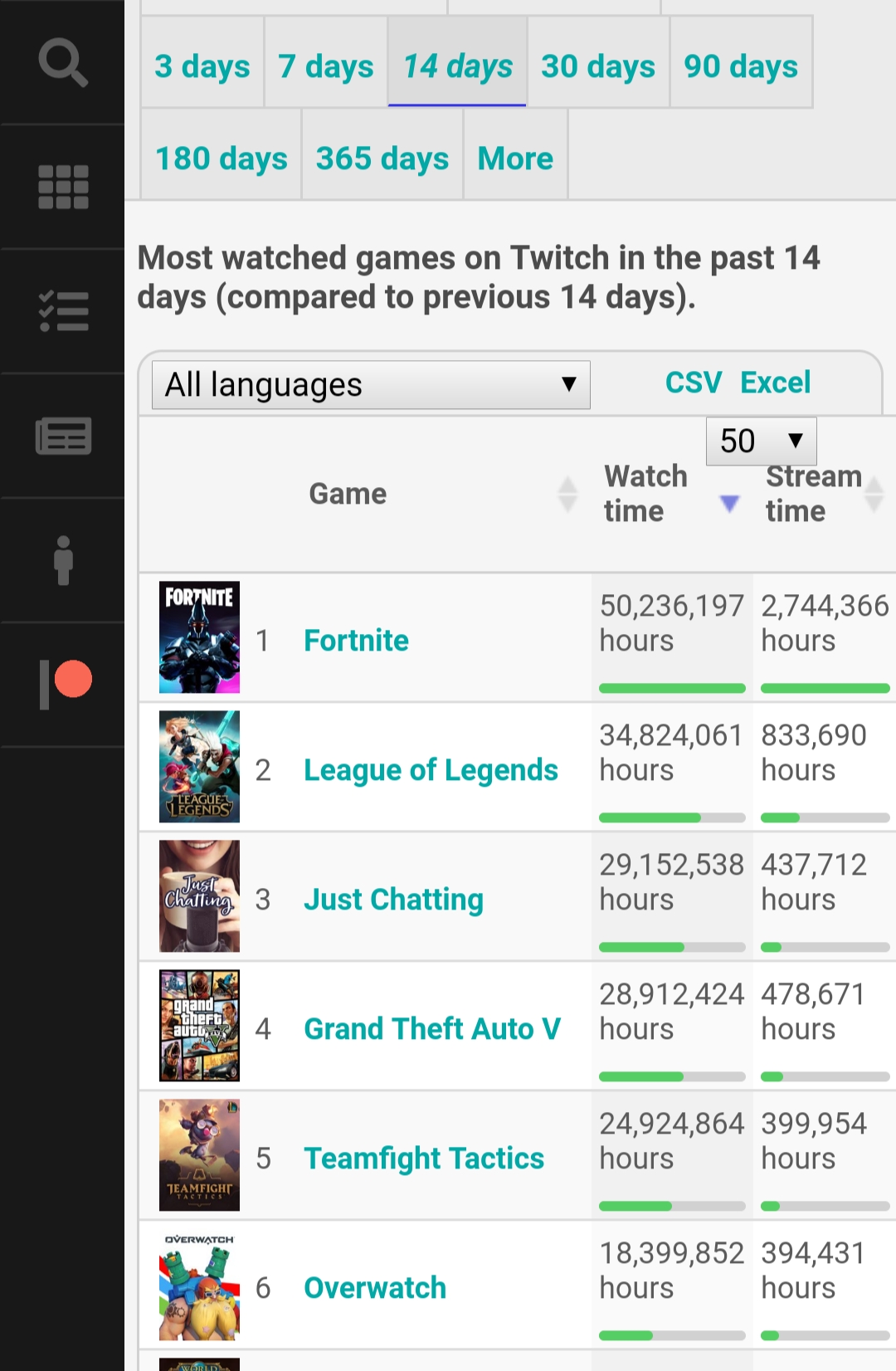Open the League of Legends game page

click(x=431, y=769)
